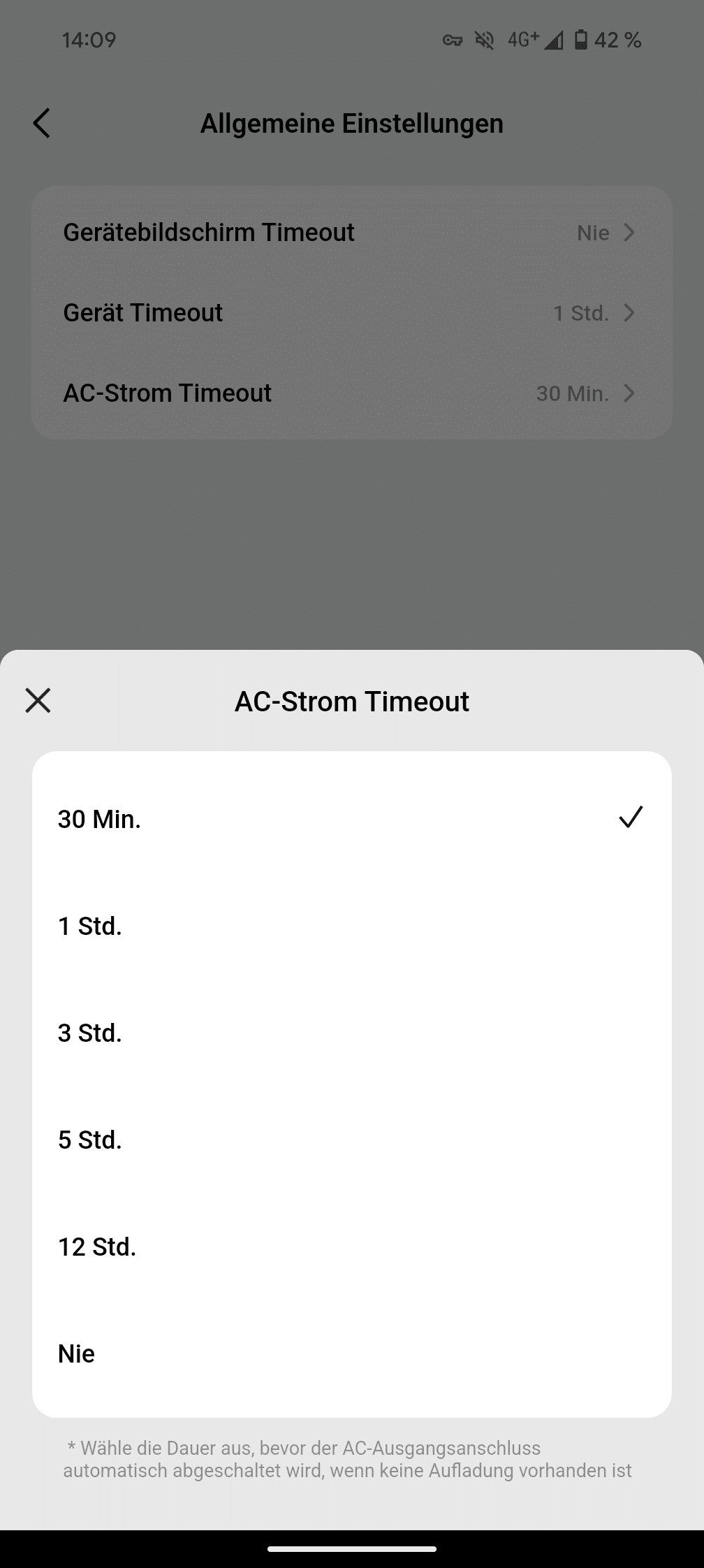
Task: Select the 30 Min. timeout option
Action: (351, 819)
